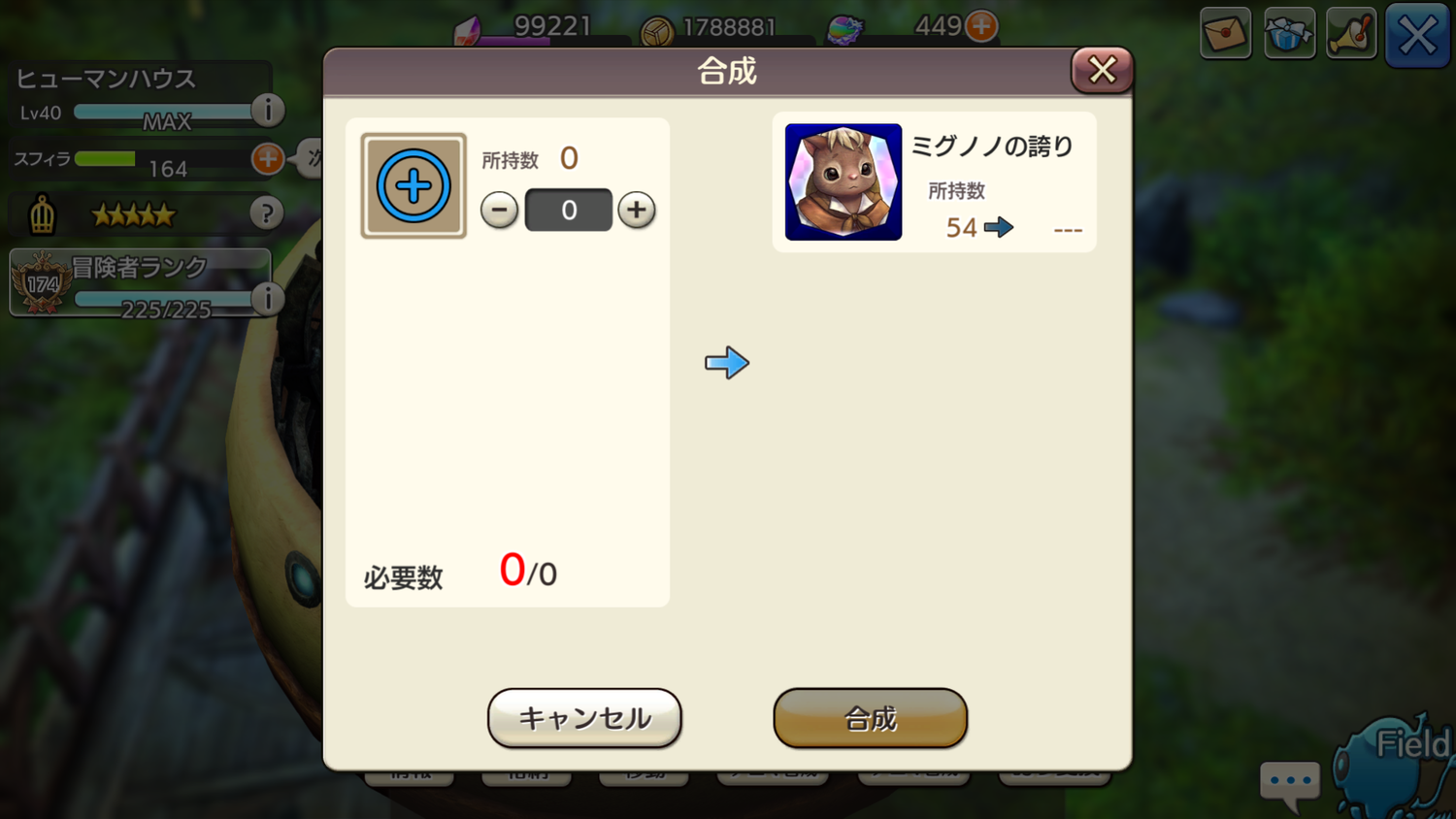Image resolution: width=1456 pixels, height=819 pixels.
Task: Tap the blue X button in the top corner
Action: (x=1417, y=36)
